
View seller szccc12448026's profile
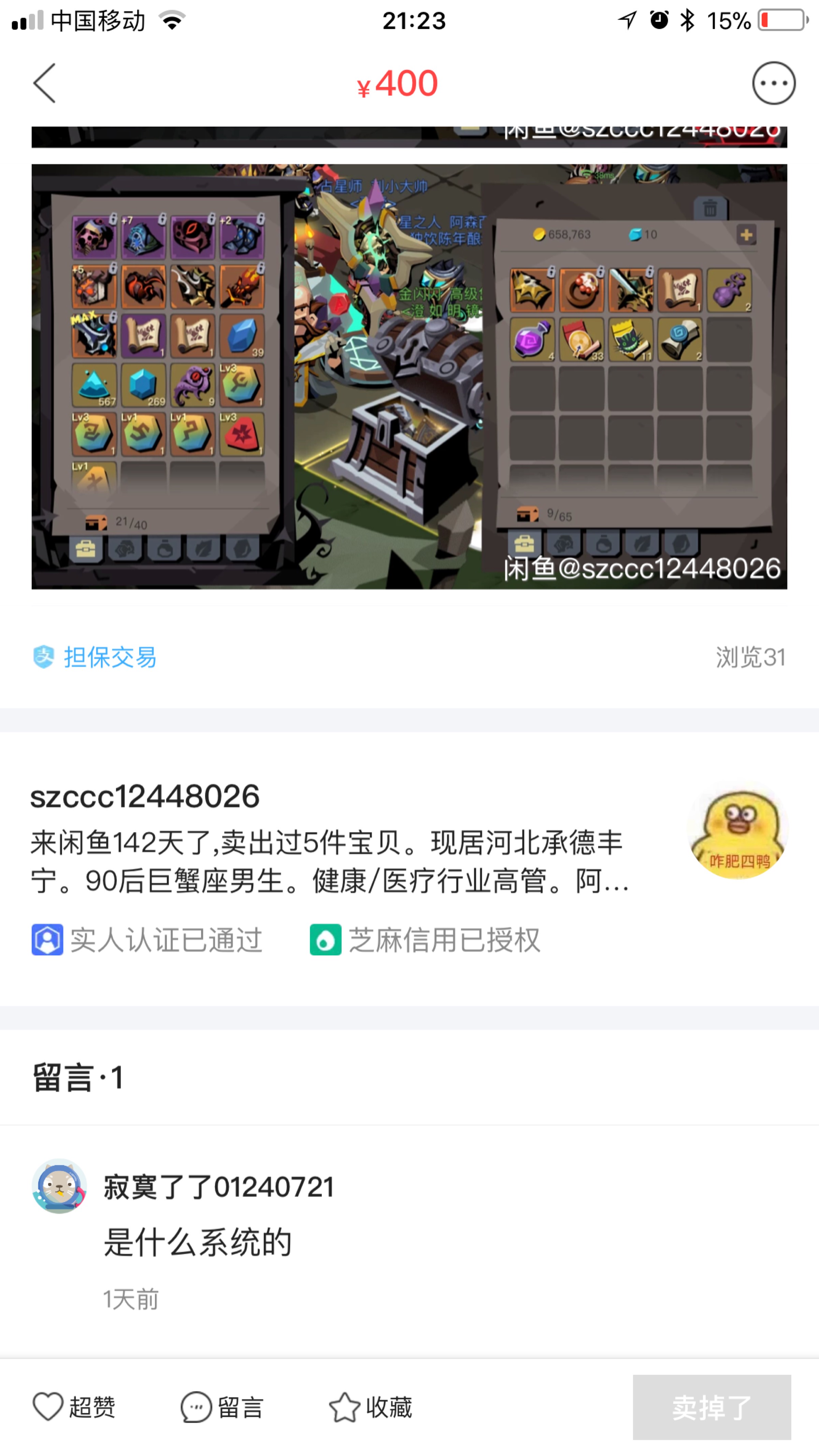click(x=145, y=796)
